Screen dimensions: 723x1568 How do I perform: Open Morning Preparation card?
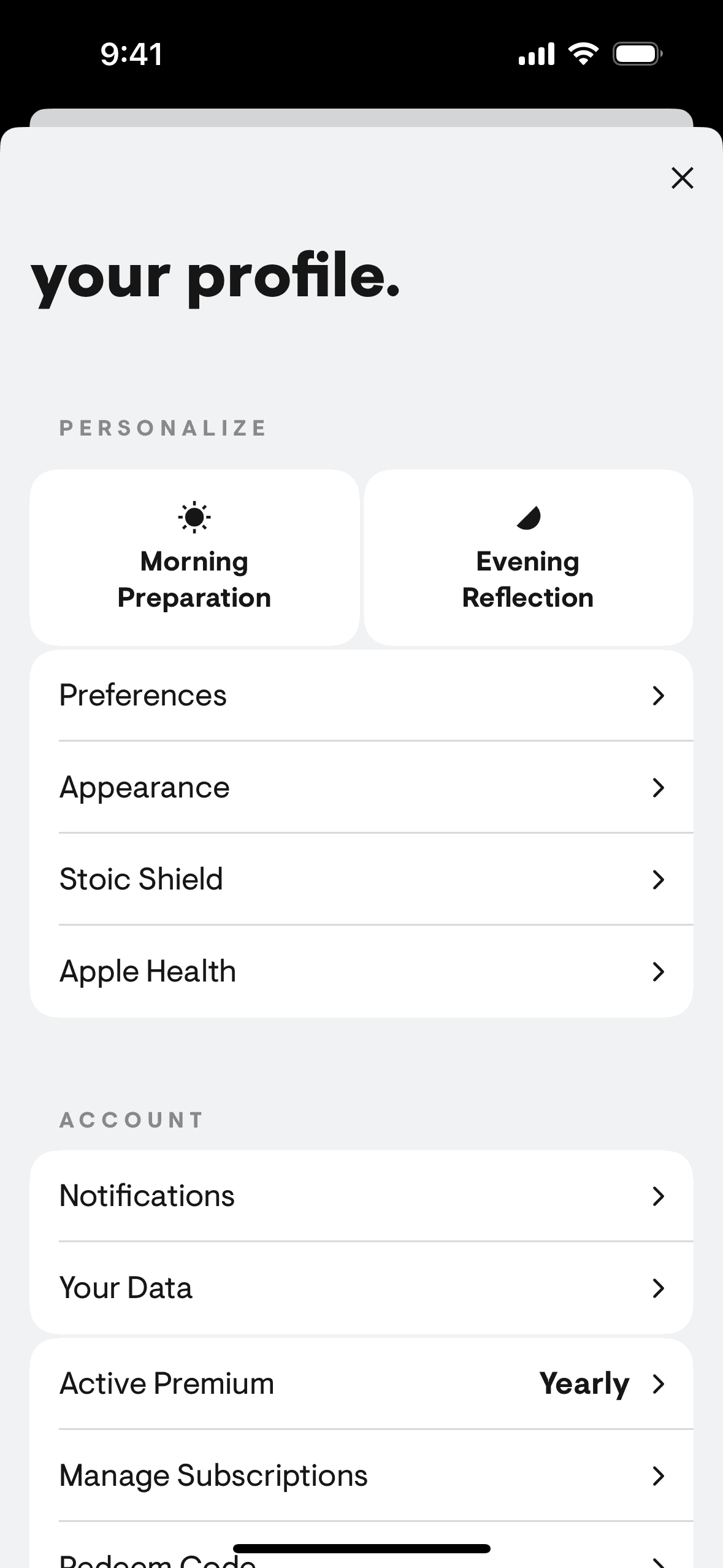194,557
